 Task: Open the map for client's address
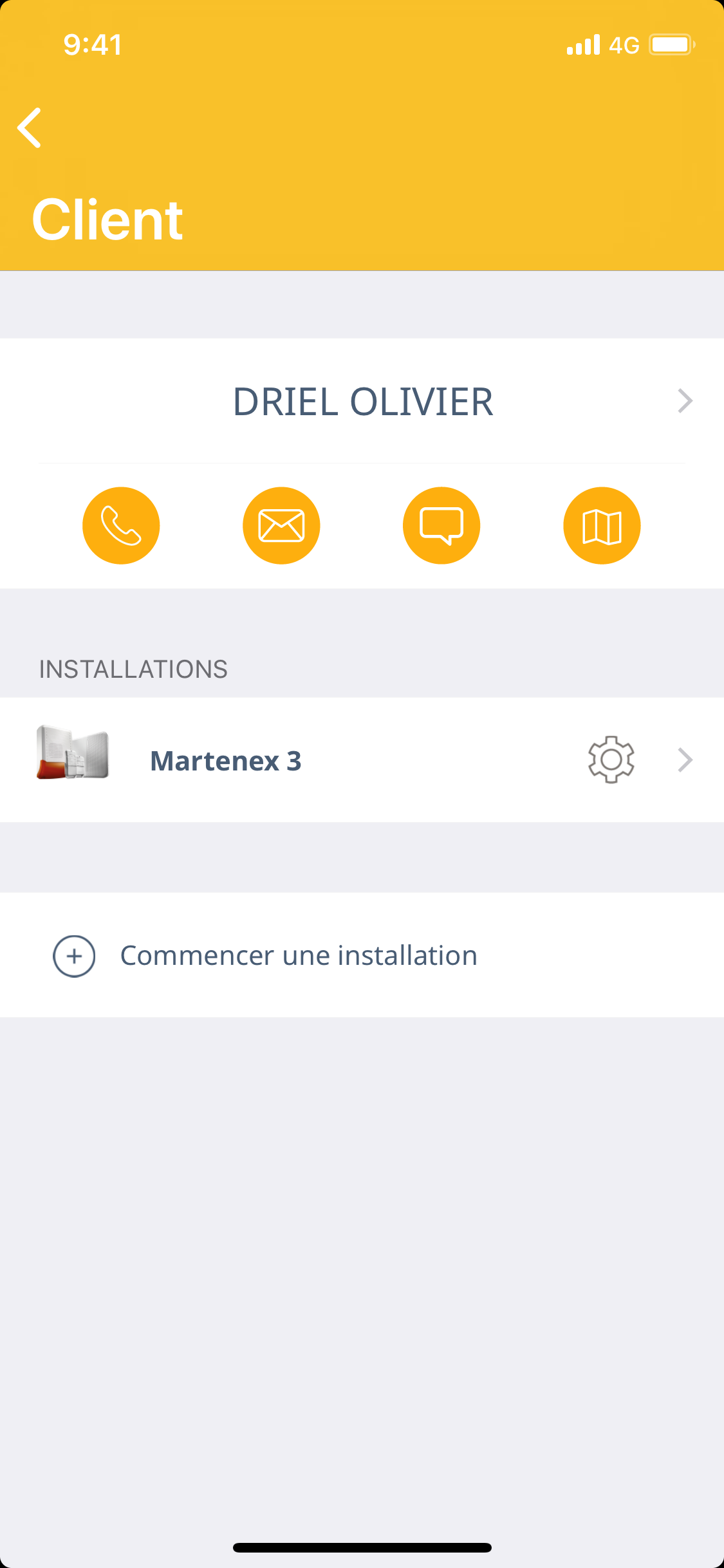coord(602,526)
